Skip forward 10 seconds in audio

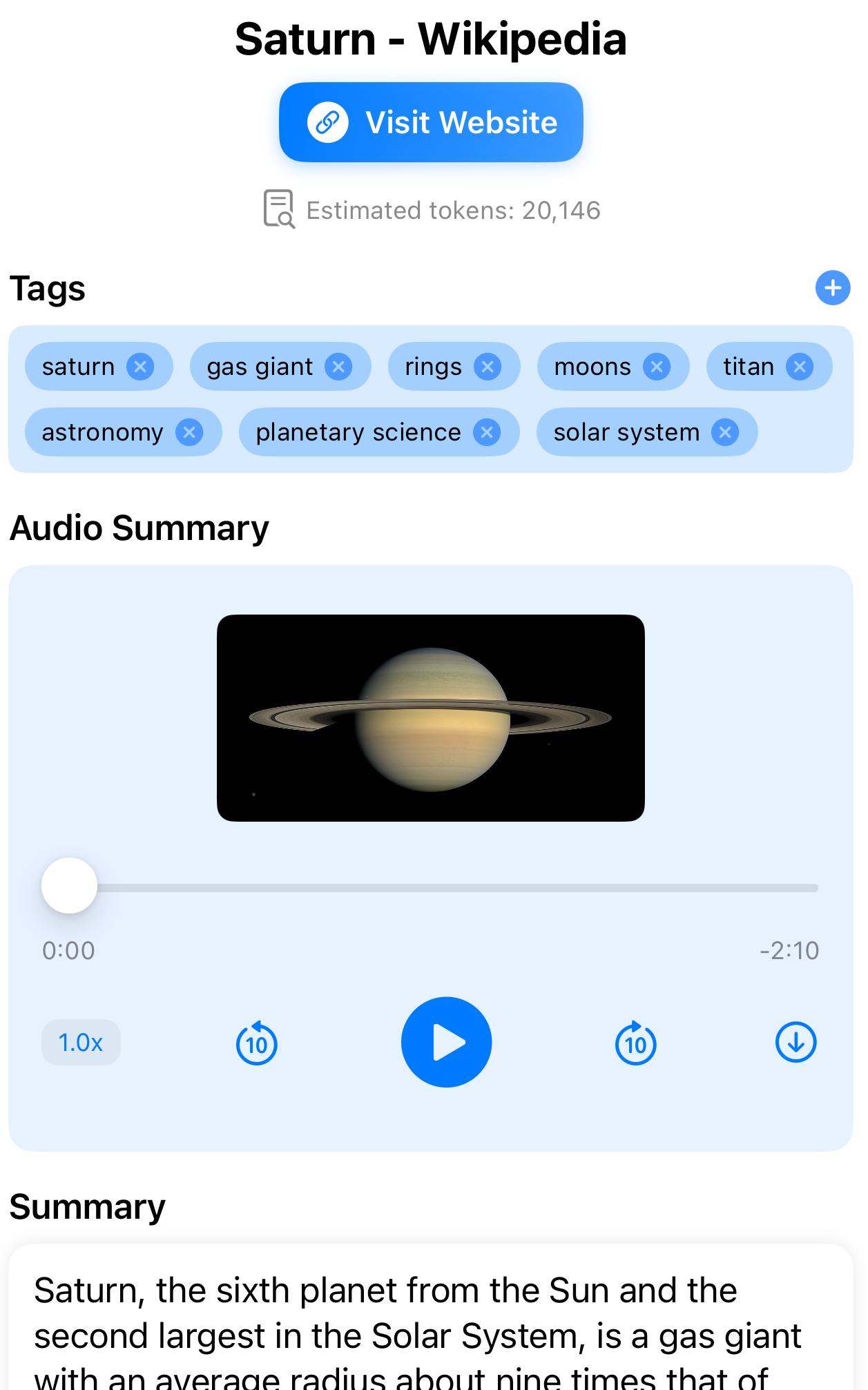tap(635, 1043)
